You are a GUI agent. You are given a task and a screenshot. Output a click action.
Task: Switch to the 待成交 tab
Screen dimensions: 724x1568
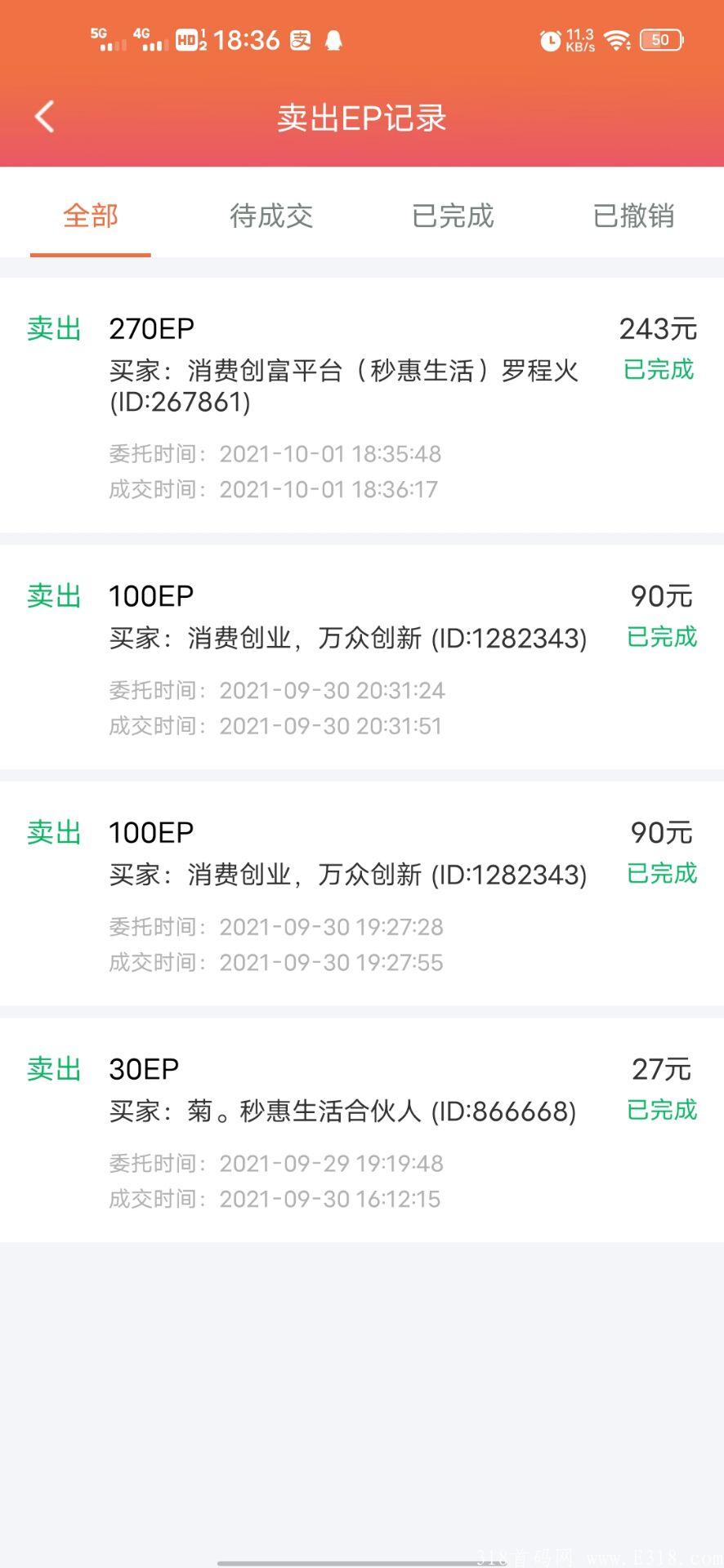tap(271, 216)
